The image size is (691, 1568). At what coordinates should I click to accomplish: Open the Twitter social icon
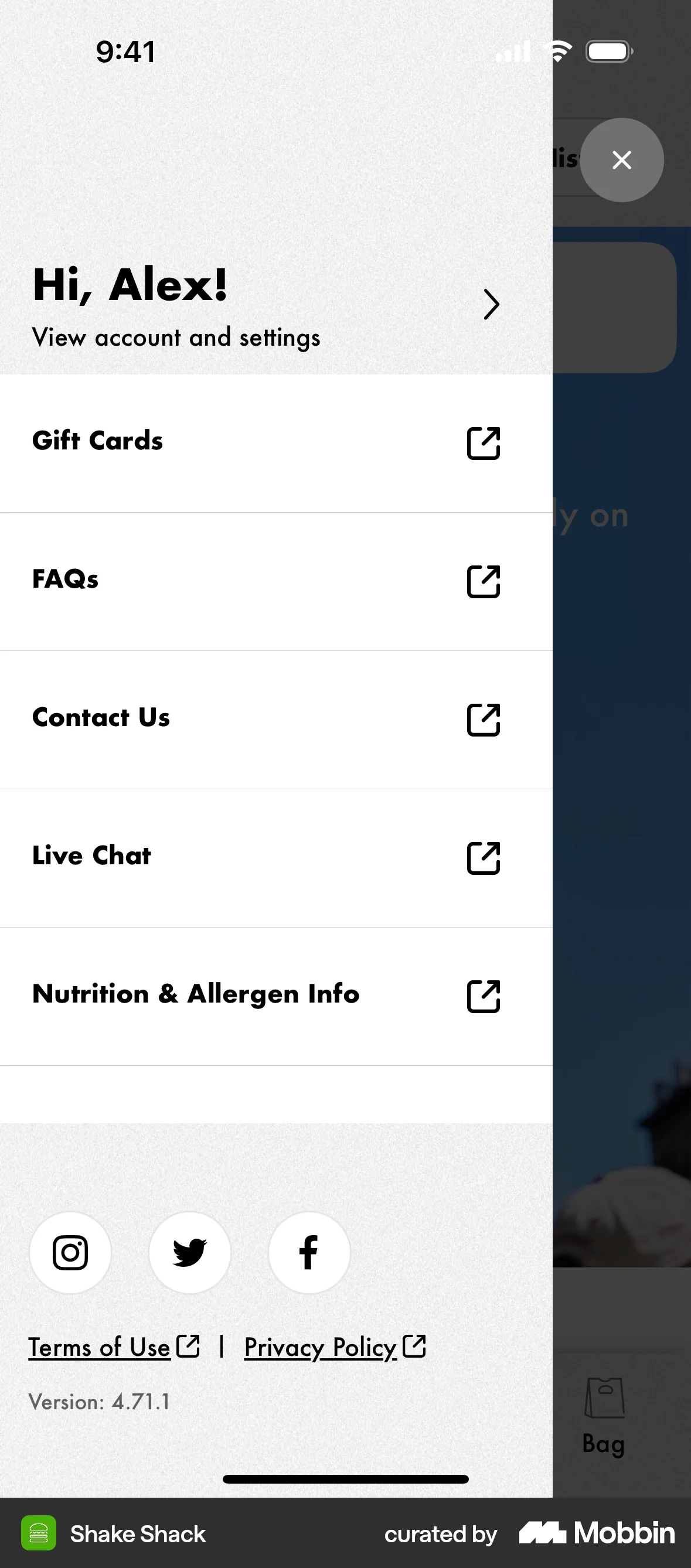(189, 1252)
